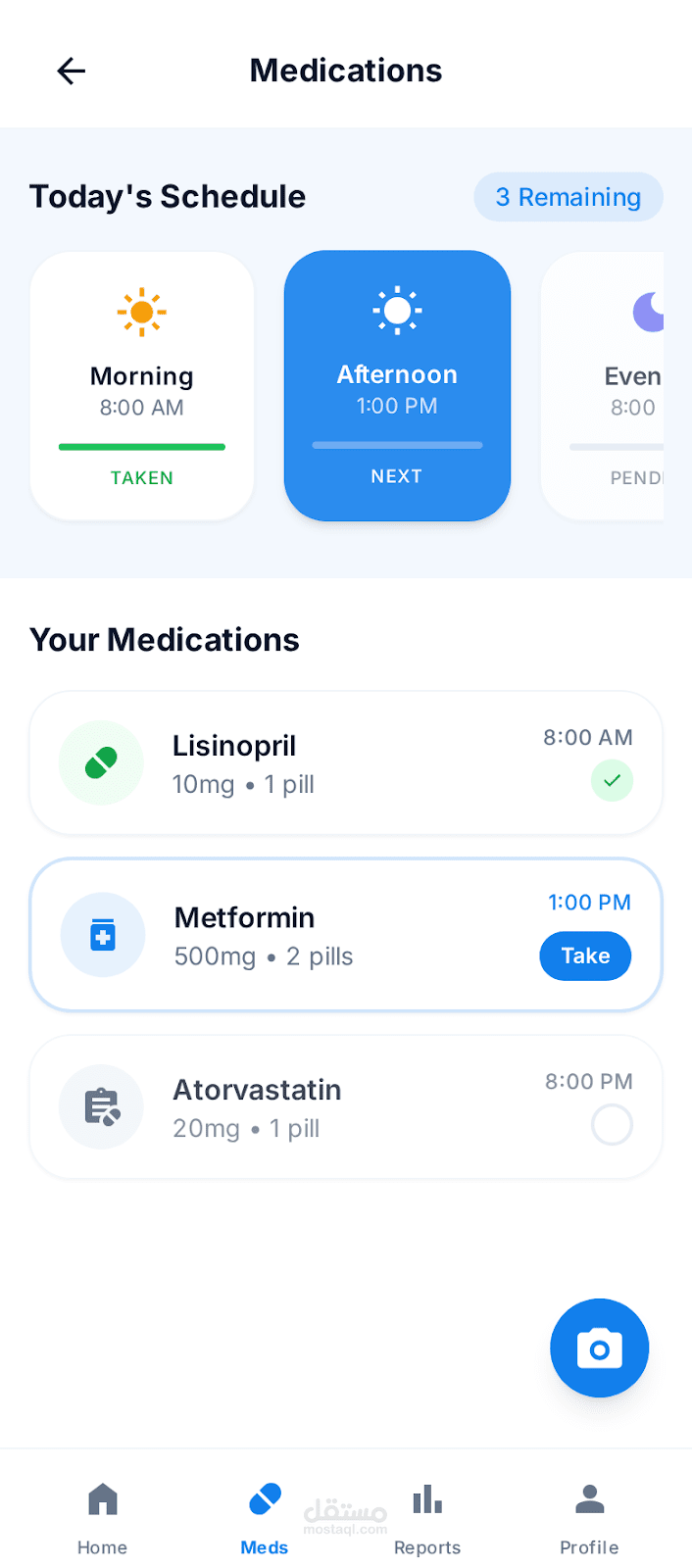The width and height of the screenshot is (692, 1568).
Task: Go back using the arrow icon
Action: (72, 71)
